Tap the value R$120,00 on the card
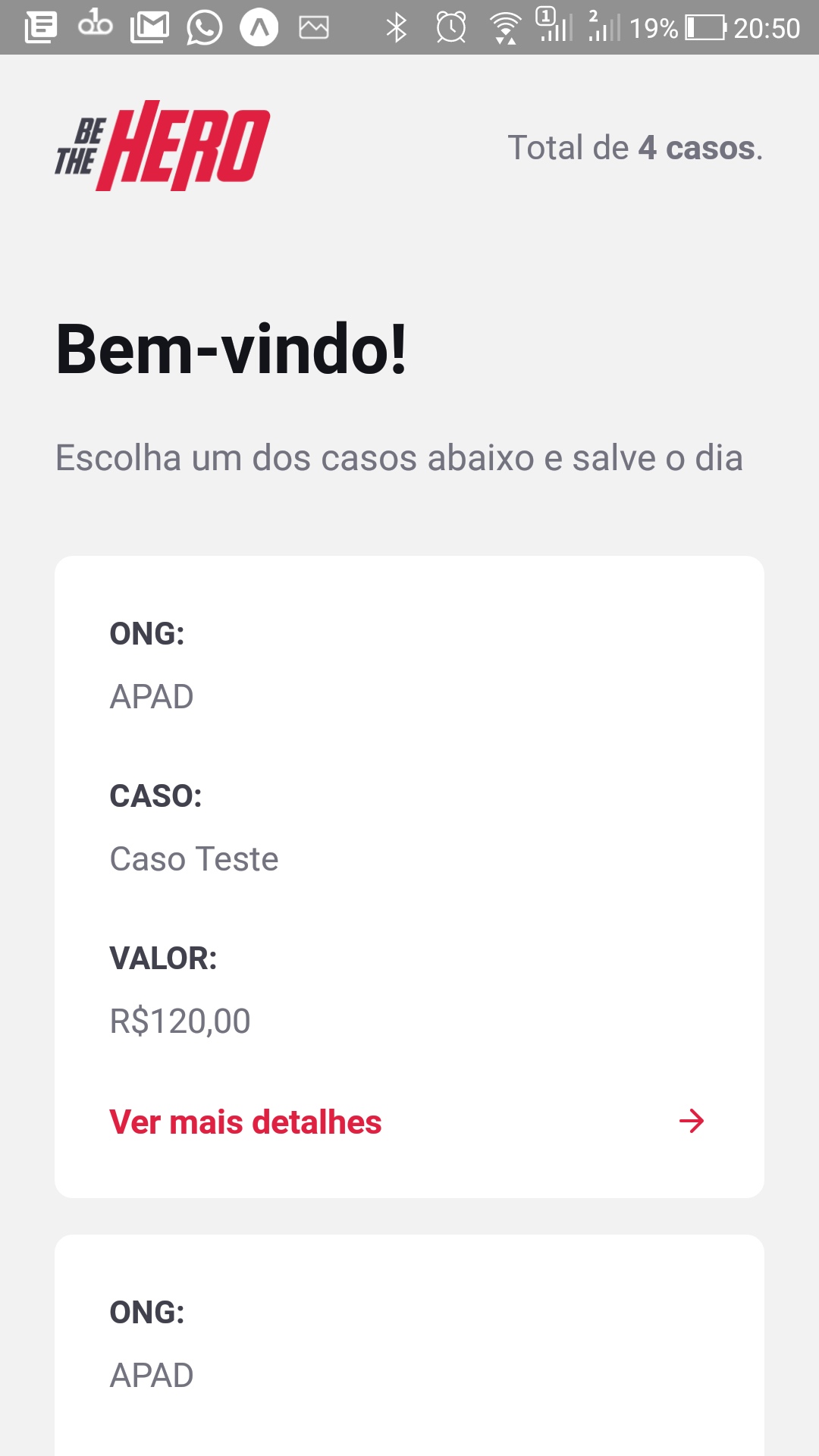The width and height of the screenshot is (819, 1456). point(179,1019)
